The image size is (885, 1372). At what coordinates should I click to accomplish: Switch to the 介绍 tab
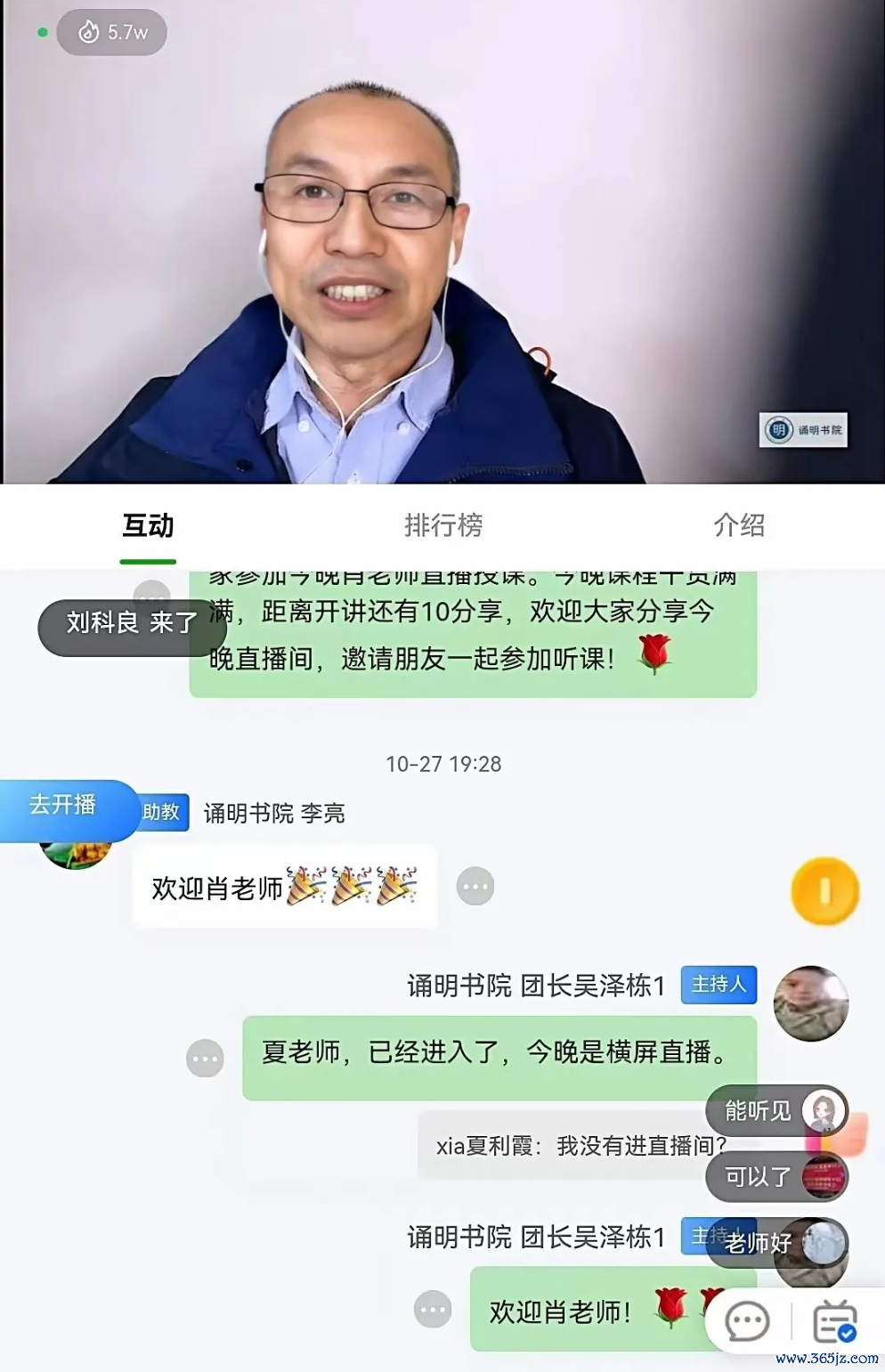[x=739, y=525]
